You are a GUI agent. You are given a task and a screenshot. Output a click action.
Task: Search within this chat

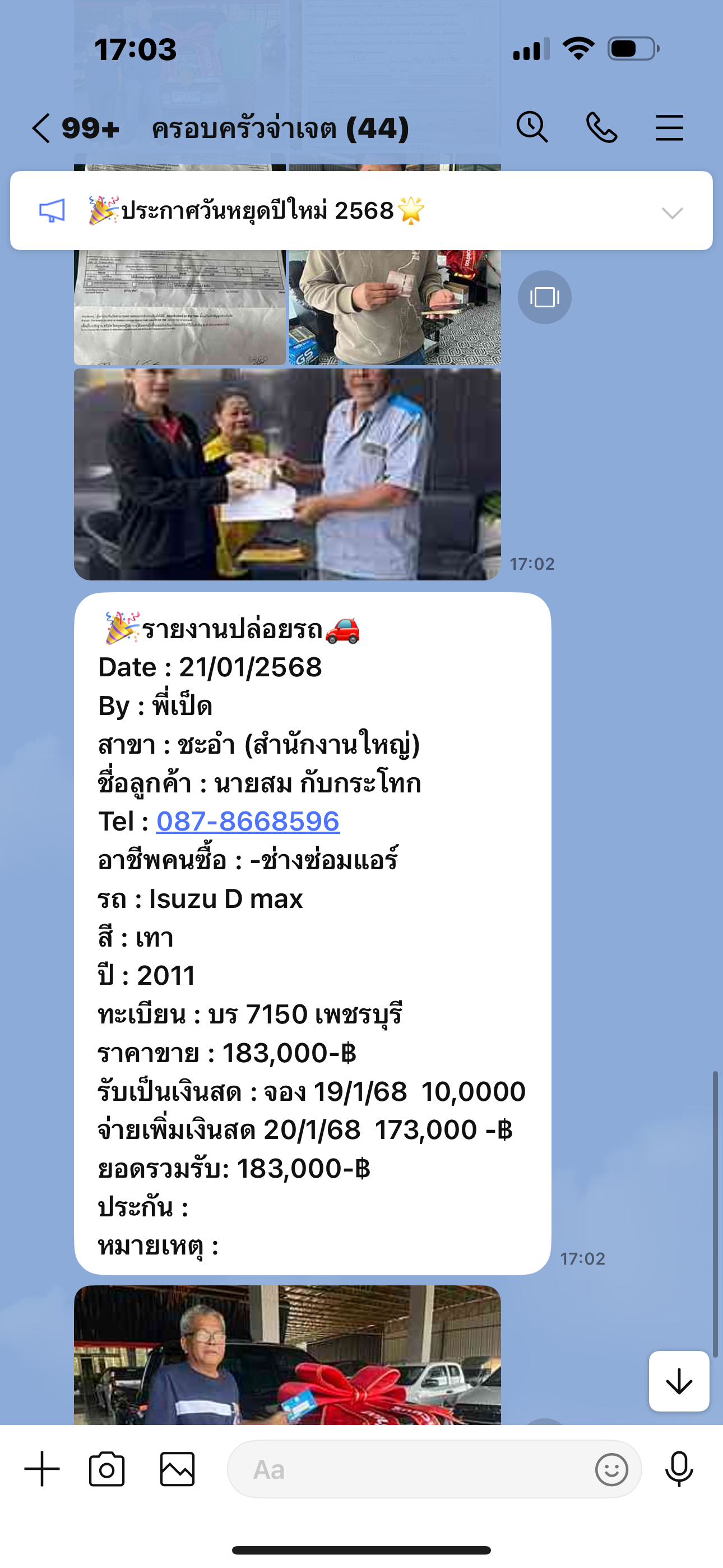(532, 128)
